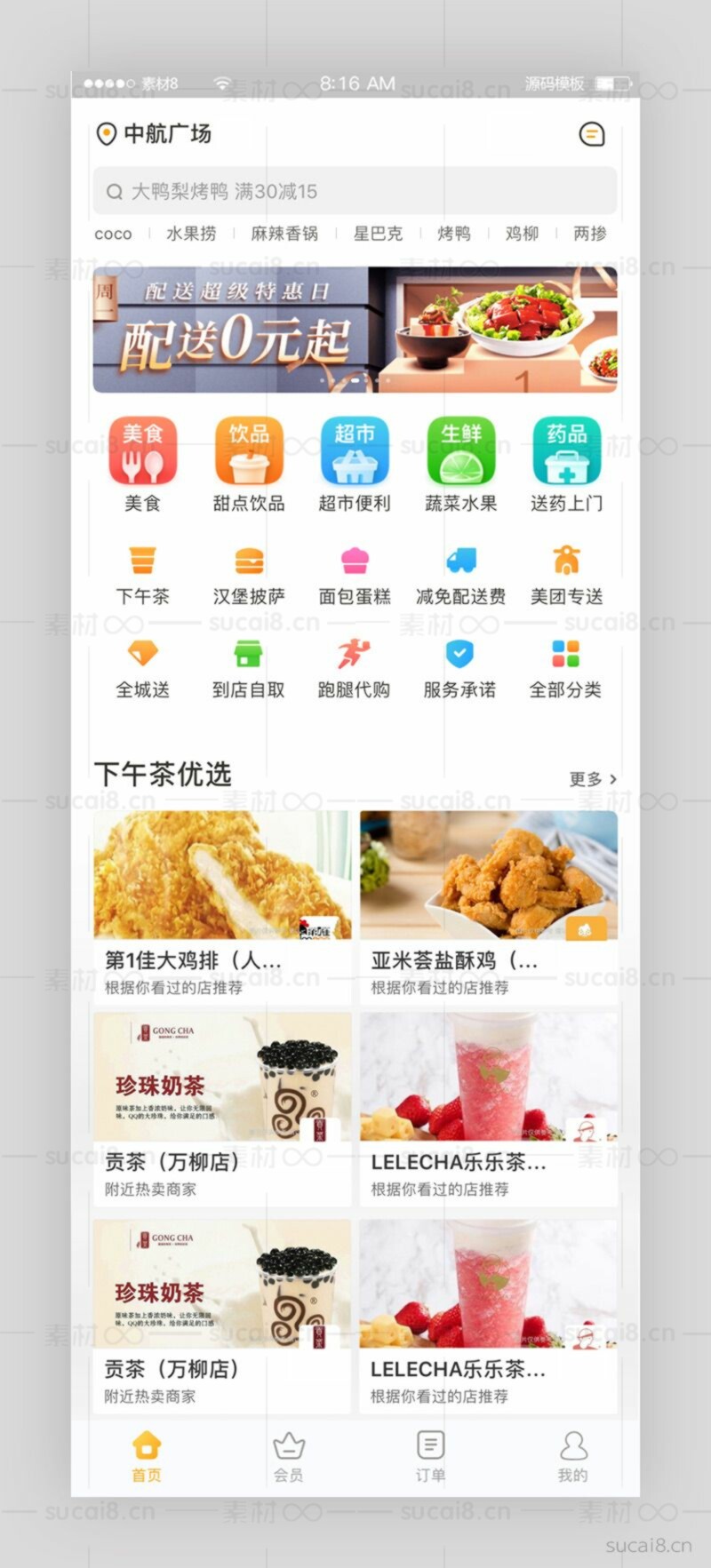
Task: Open 蔬菜水果 fresh produce
Action: [460, 464]
